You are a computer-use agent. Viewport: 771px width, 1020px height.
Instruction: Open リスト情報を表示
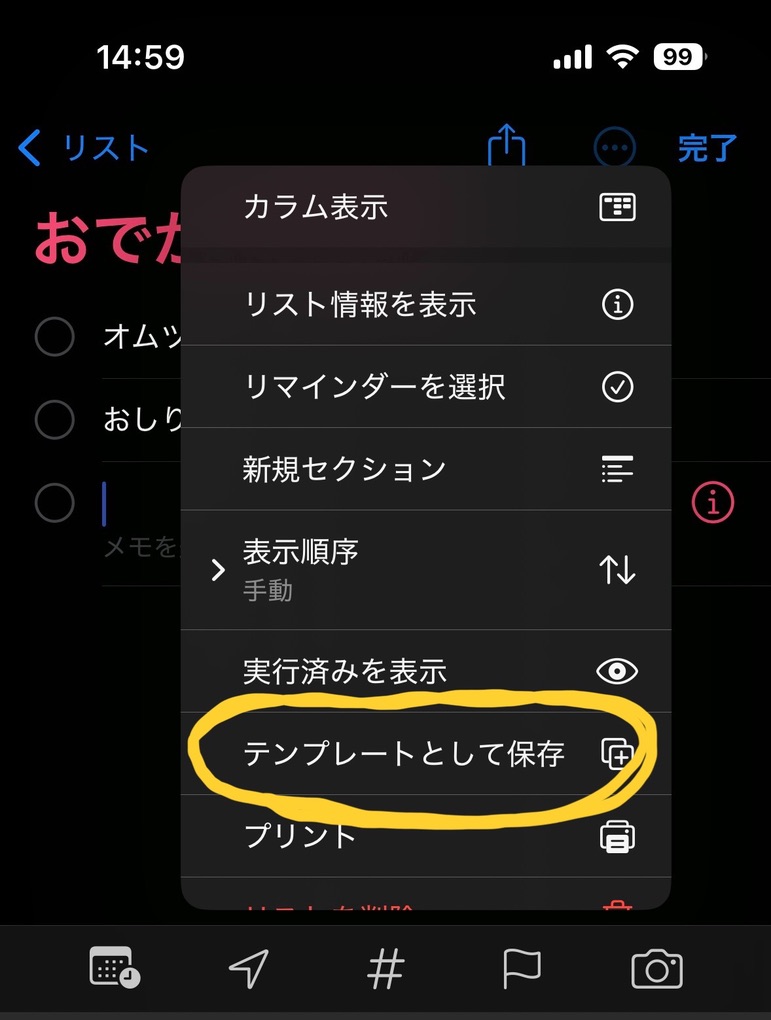click(x=425, y=305)
